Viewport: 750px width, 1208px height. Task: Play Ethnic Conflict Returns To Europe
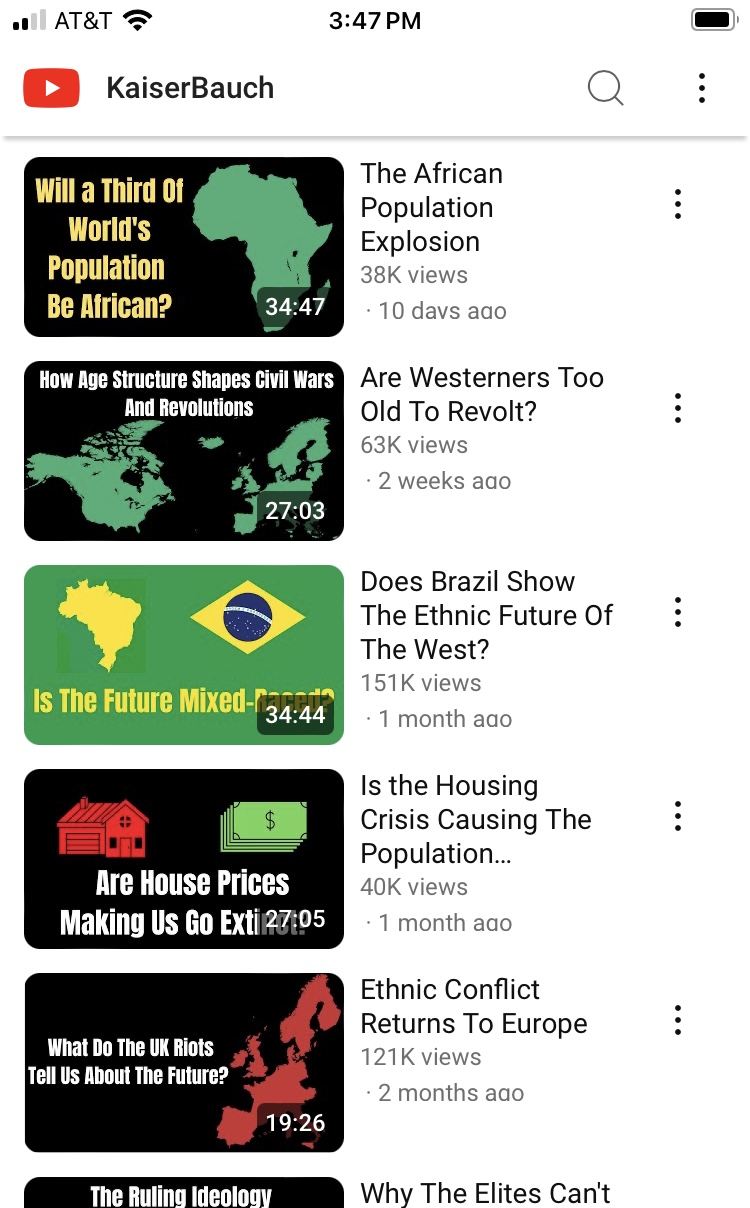pos(184,1063)
